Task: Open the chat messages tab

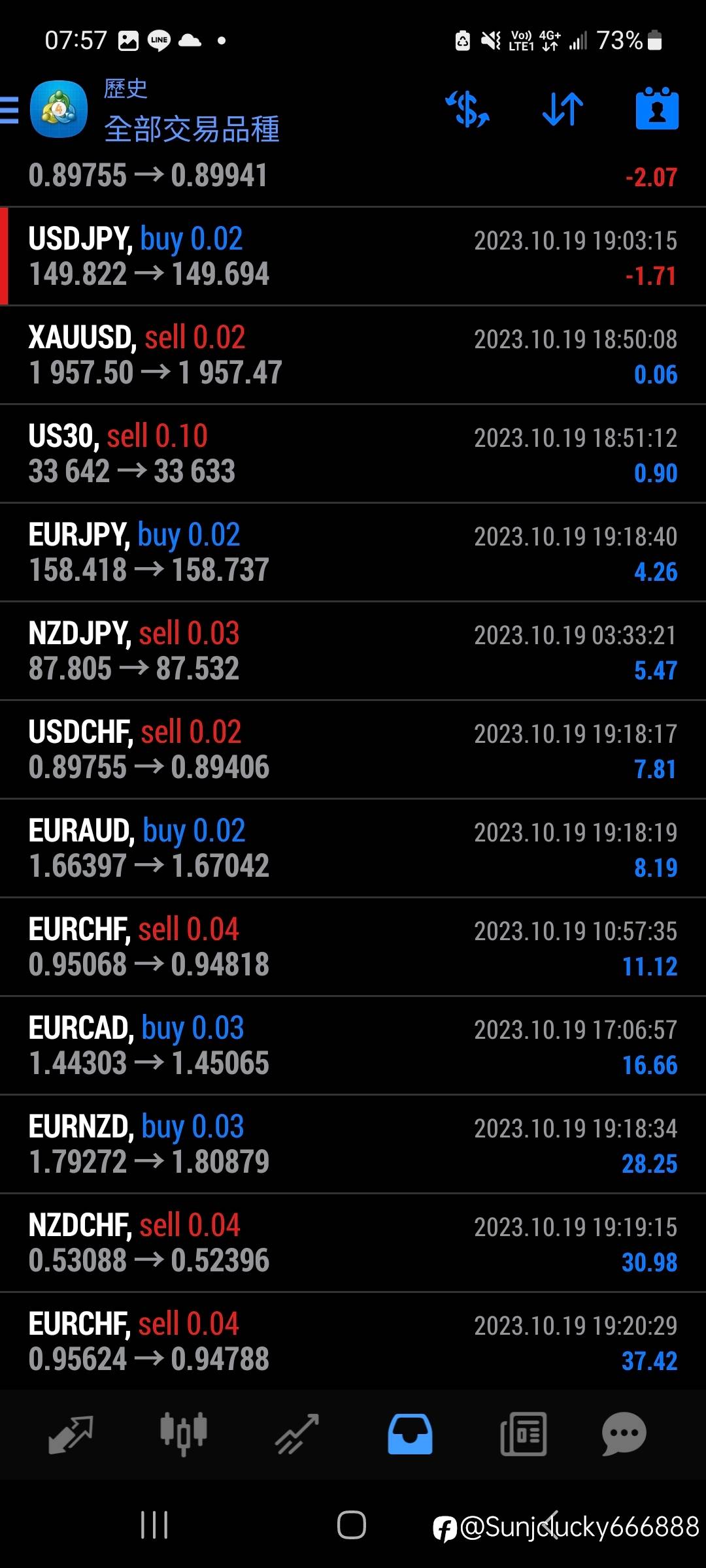Action: tap(624, 1435)
